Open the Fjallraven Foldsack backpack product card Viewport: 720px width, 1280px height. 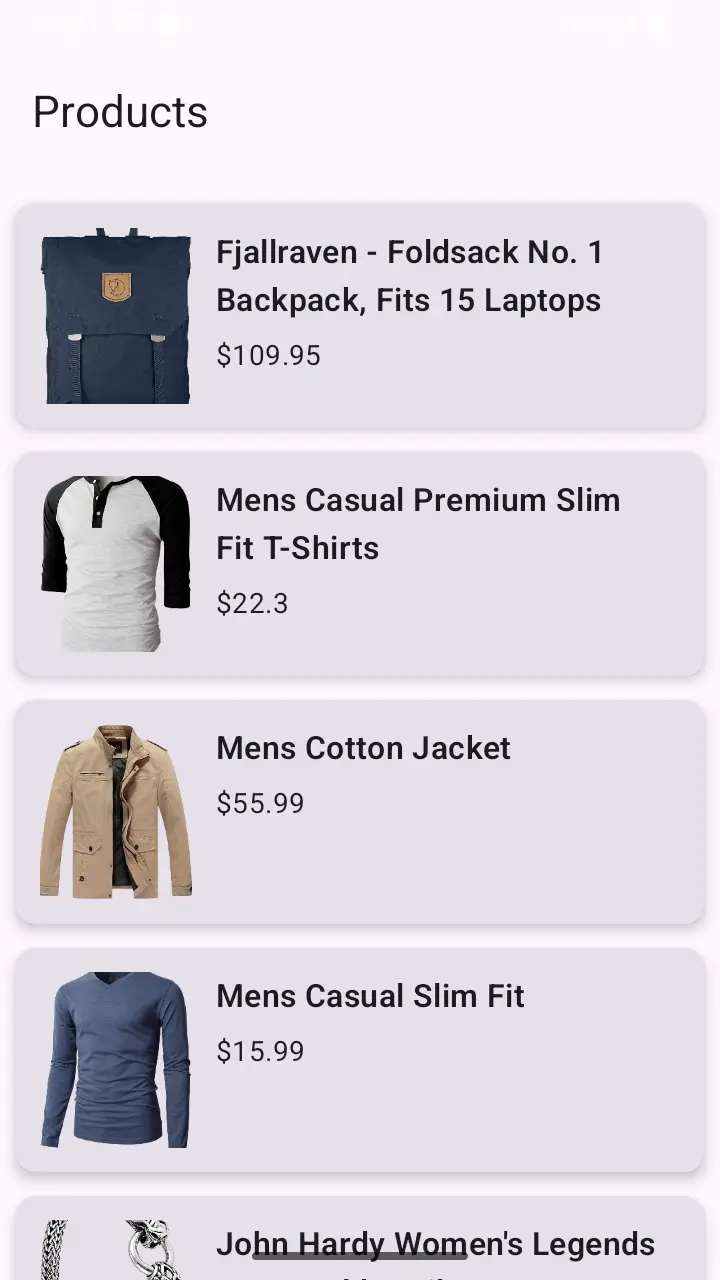pos(360,316)
